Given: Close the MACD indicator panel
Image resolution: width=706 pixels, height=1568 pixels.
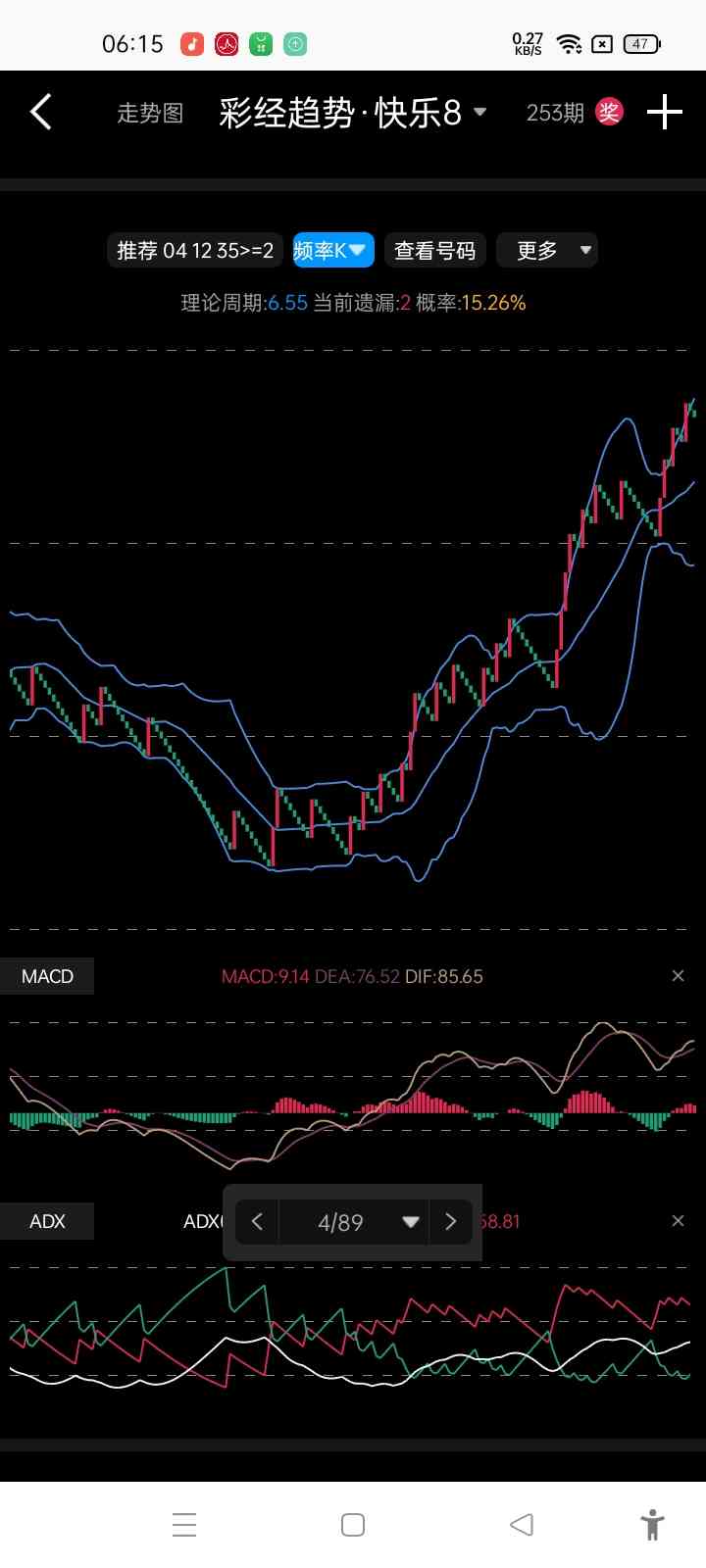Looking at the screenshot, I should pos(678,976).
